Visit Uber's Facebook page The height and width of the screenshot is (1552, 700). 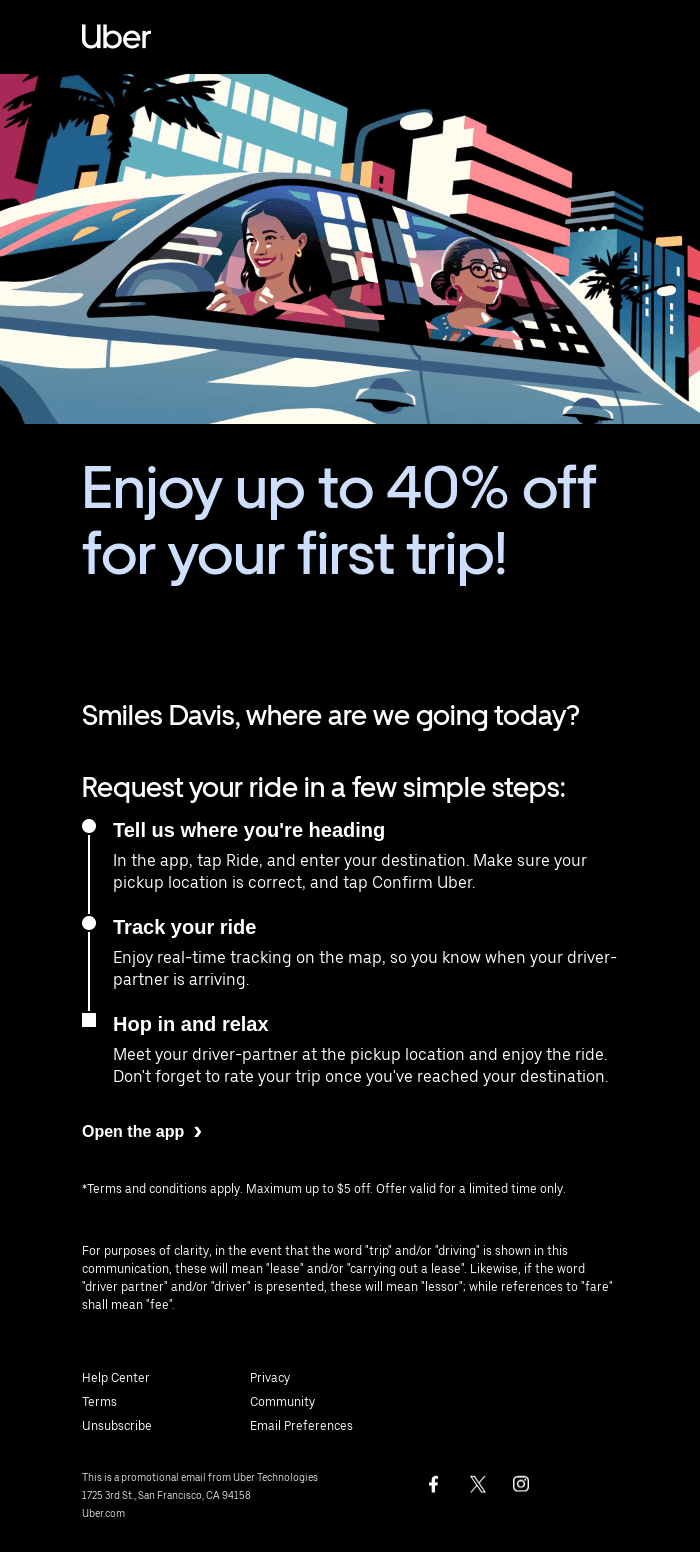[x=433, y=1484]
